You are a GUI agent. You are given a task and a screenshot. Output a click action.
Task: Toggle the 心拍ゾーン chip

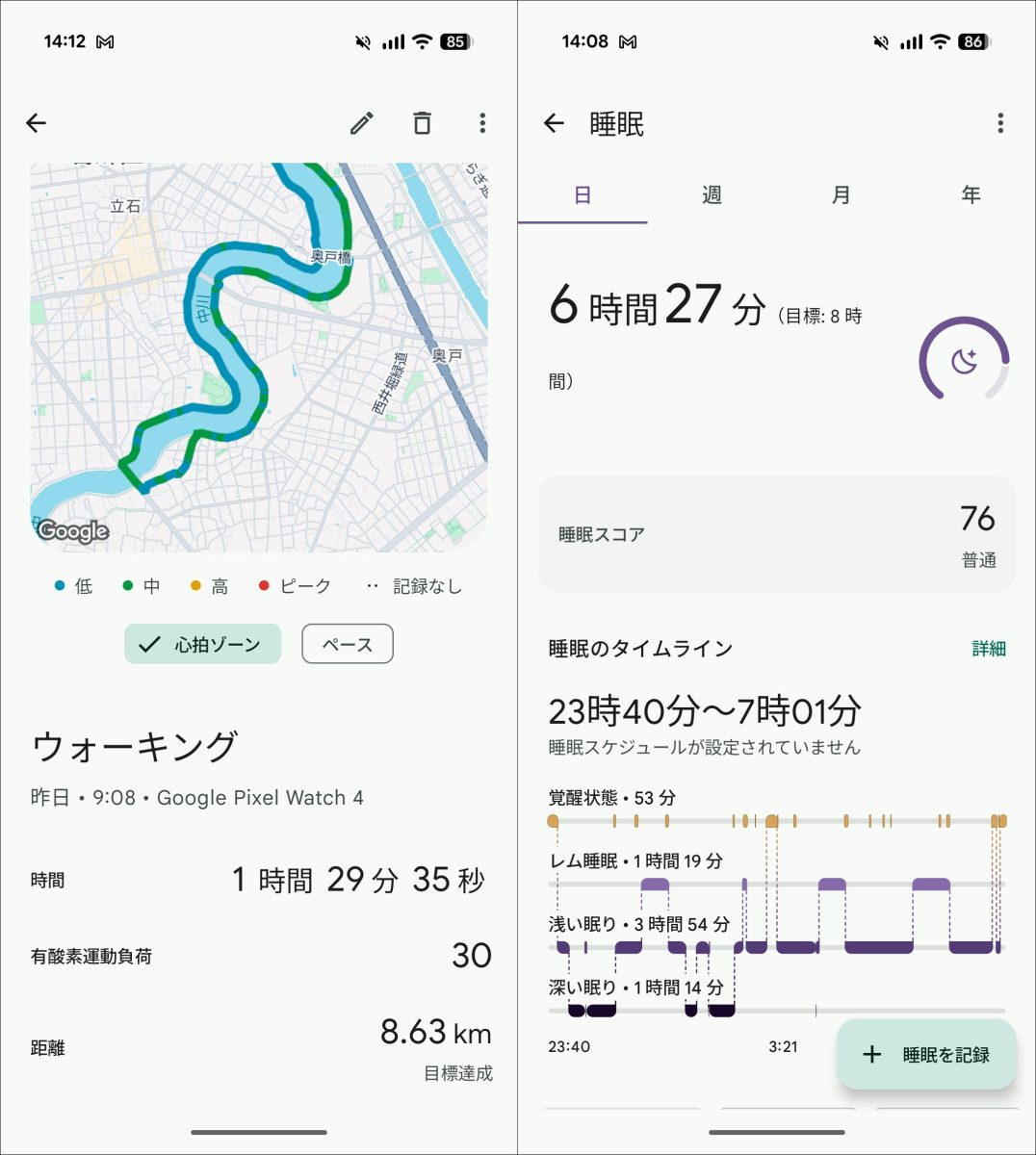202,644
